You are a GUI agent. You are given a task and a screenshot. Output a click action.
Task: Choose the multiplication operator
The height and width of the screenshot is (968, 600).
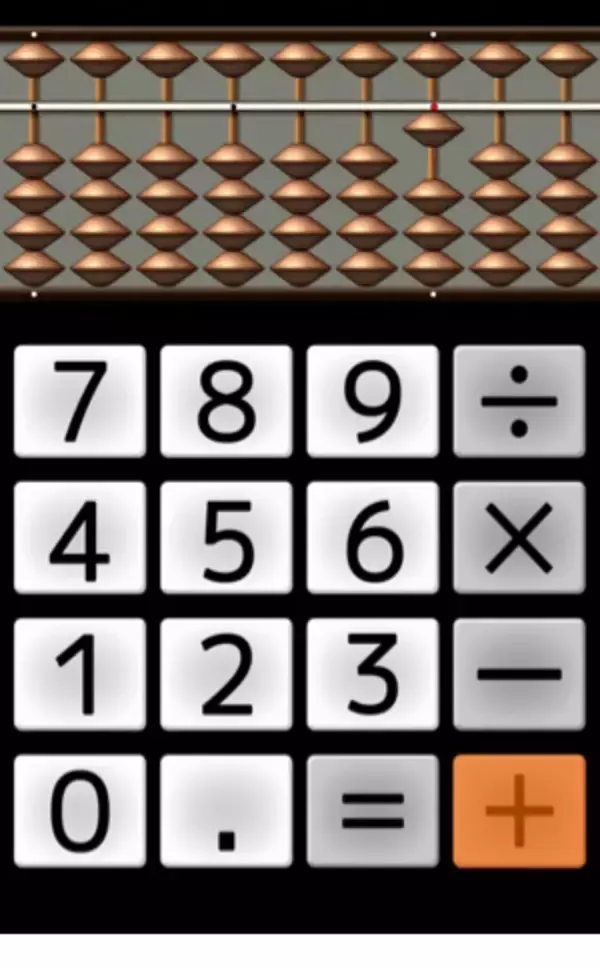[x=519, y=538]
